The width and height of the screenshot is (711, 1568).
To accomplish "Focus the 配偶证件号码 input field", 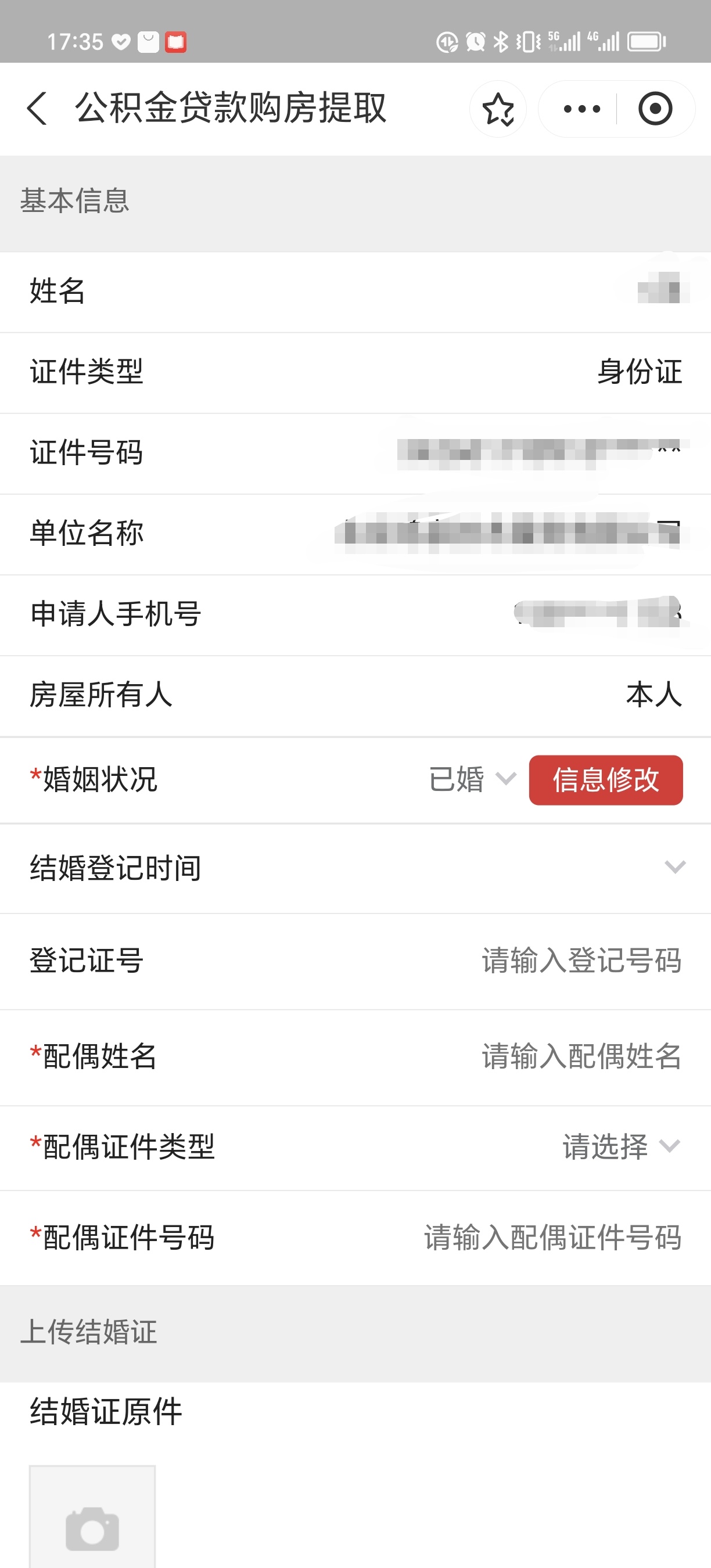I will (552, 1238).
